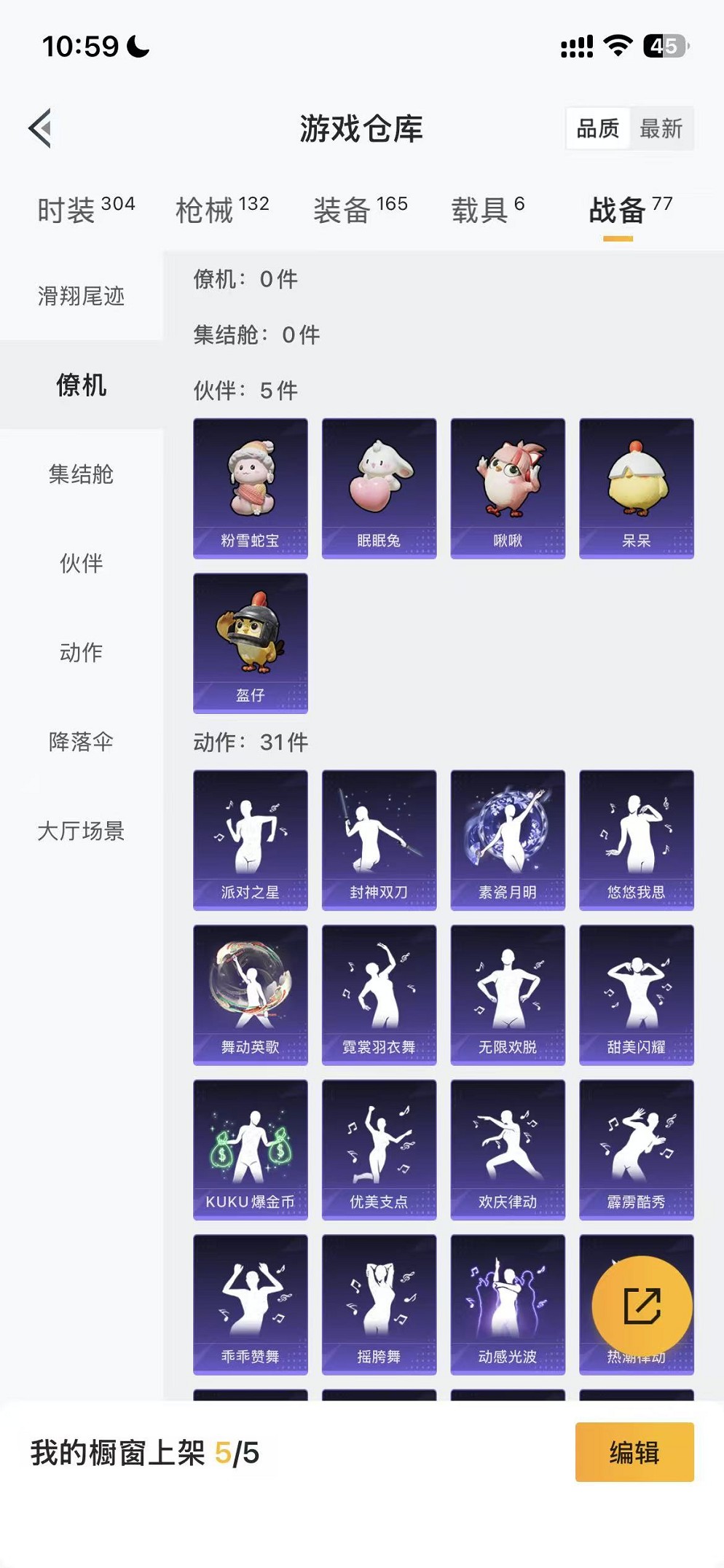Open the KUKU爆金币 emote
724x1568 pixels.
tap(250, 1149)
